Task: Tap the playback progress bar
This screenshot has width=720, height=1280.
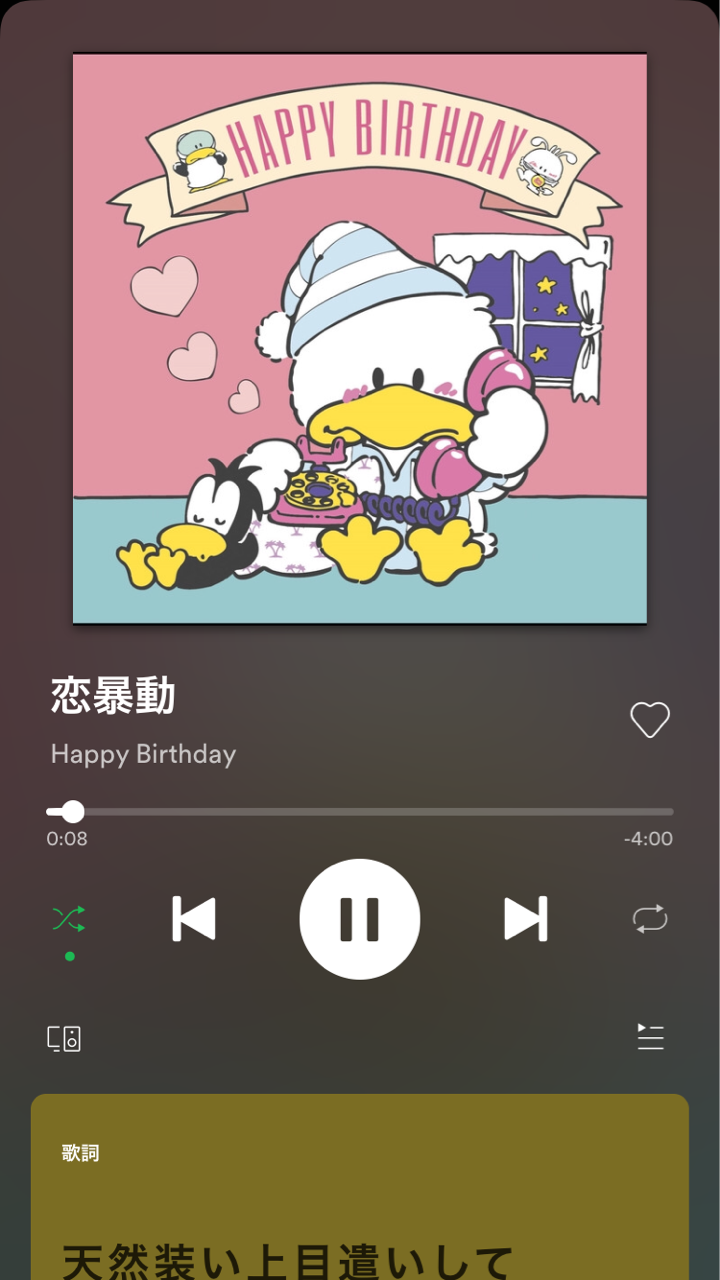Action: point(360,812)
